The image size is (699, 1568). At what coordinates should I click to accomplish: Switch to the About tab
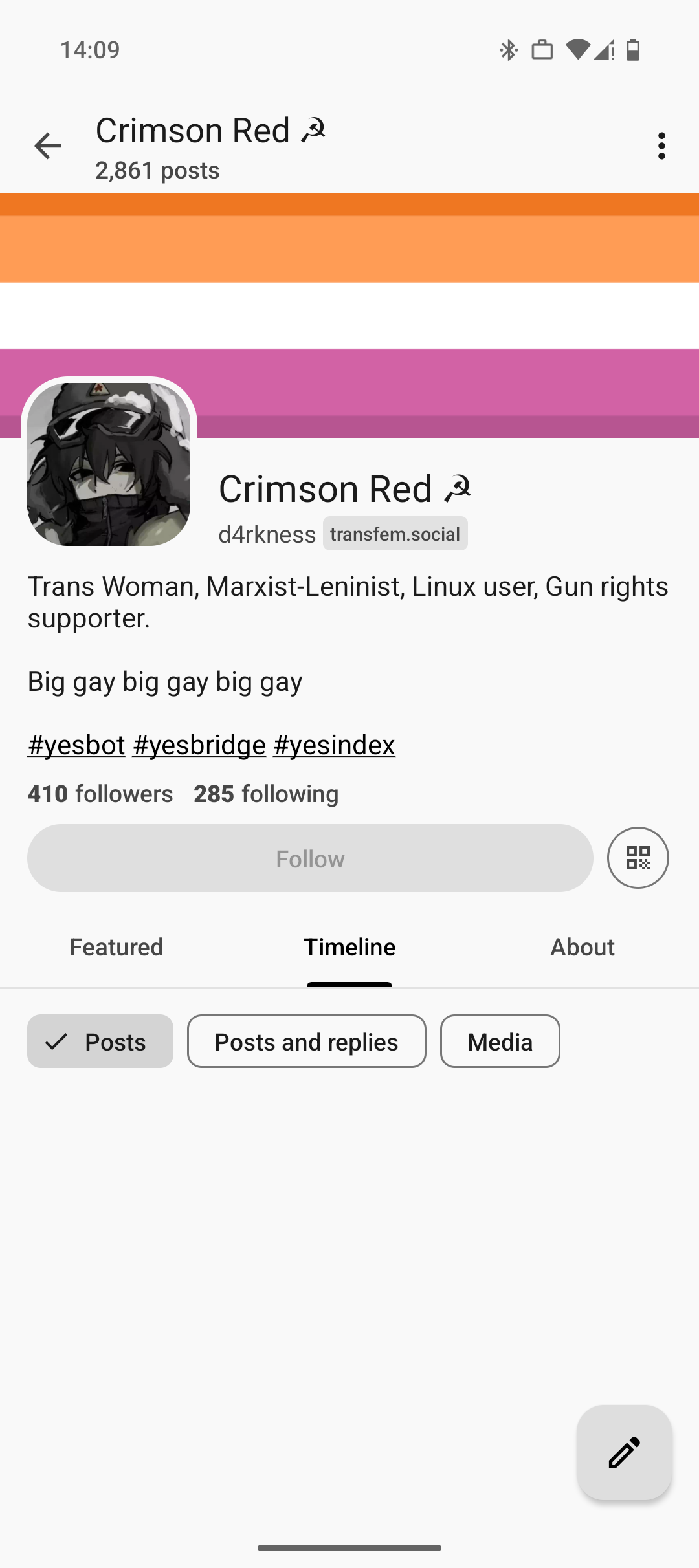pyautogui.click(x=582, y=948)
